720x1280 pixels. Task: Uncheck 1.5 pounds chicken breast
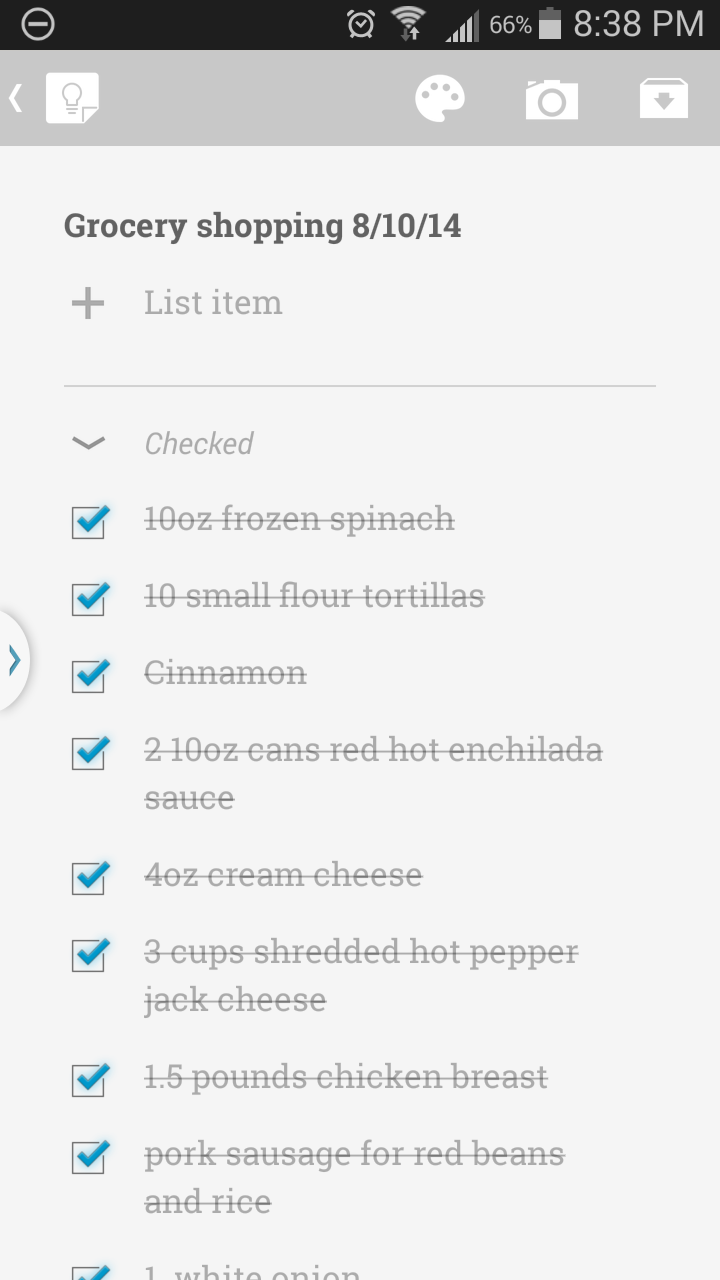pos(89,1079)
